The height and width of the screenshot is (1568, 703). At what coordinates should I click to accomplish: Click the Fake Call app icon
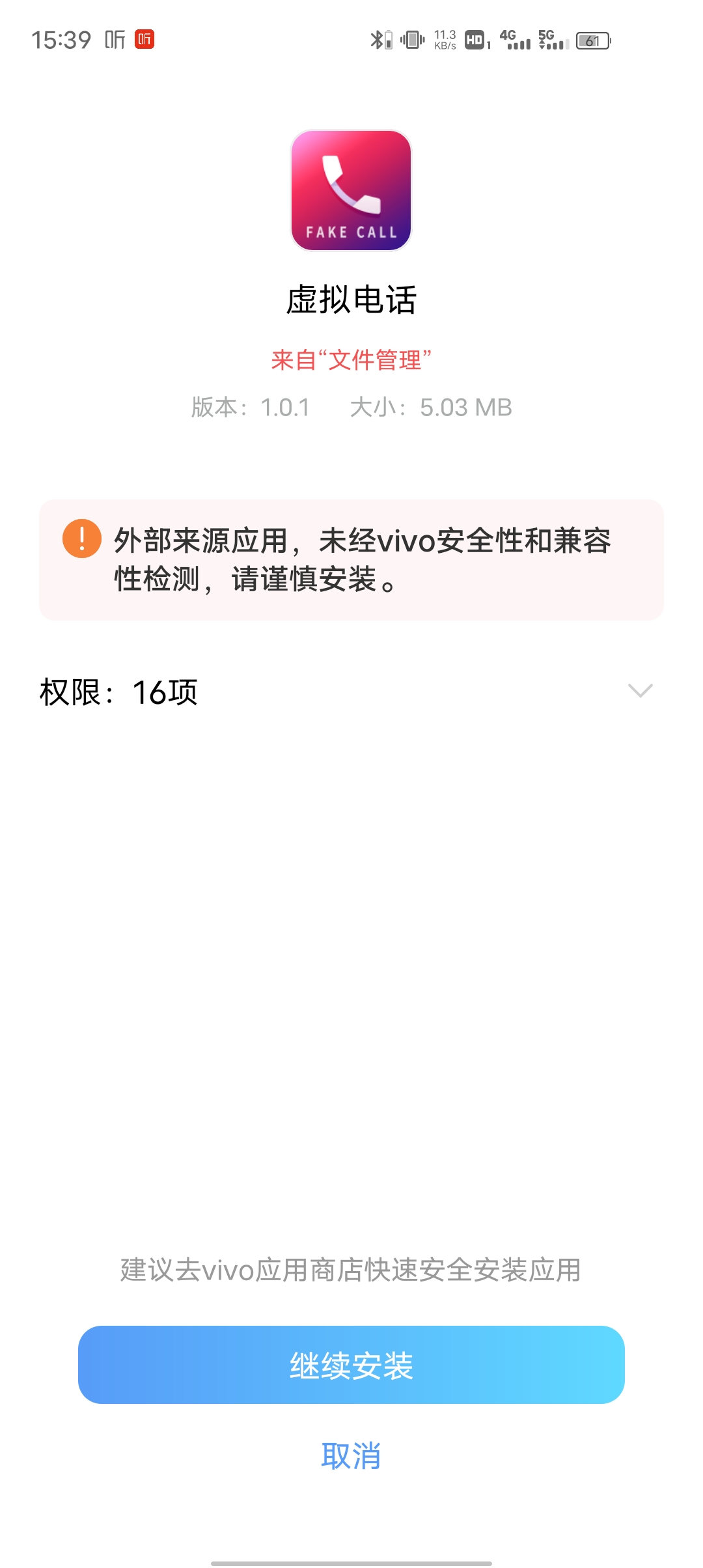pyautogui.click(x=351, y=189)
